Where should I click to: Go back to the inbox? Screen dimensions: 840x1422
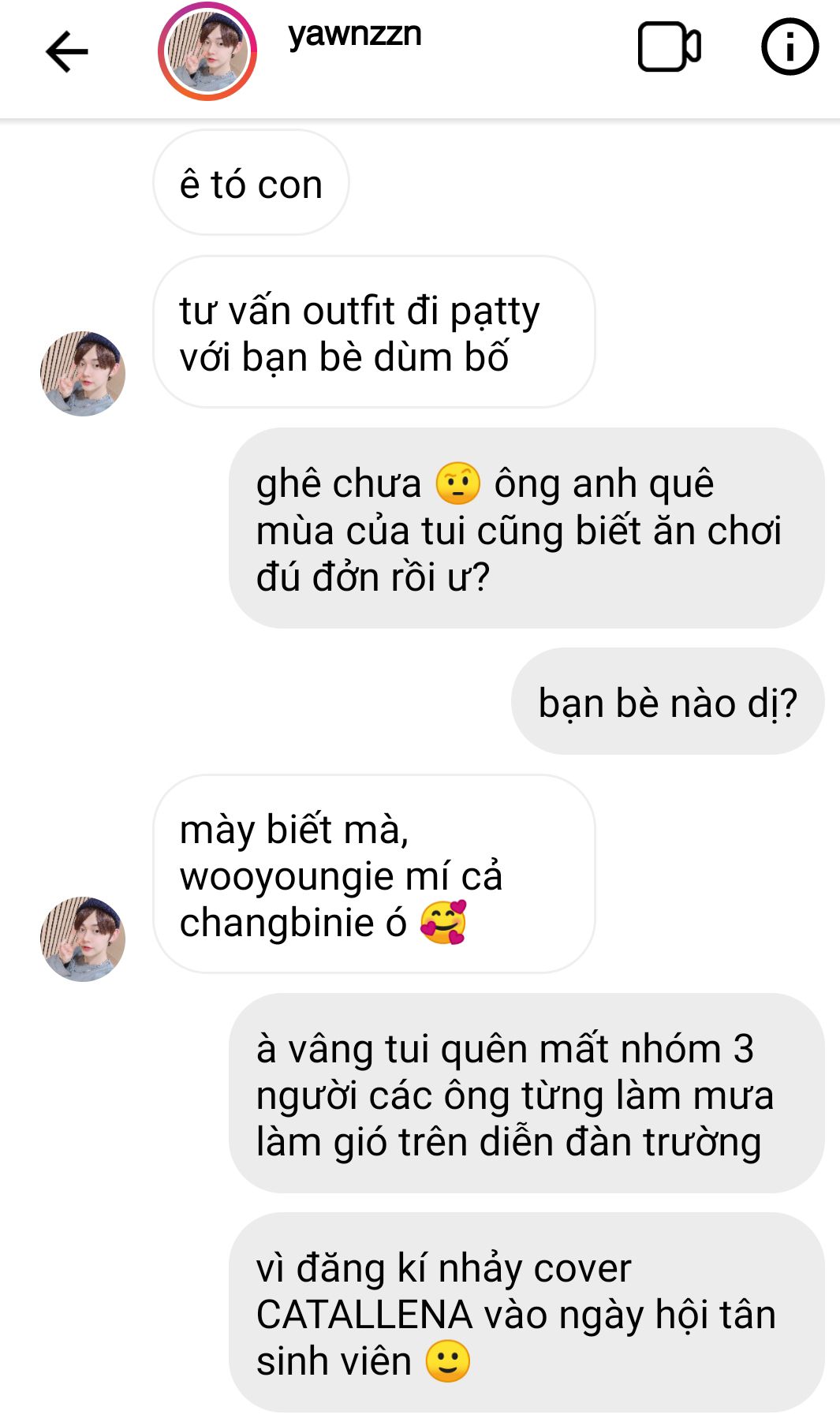point(67,51)
